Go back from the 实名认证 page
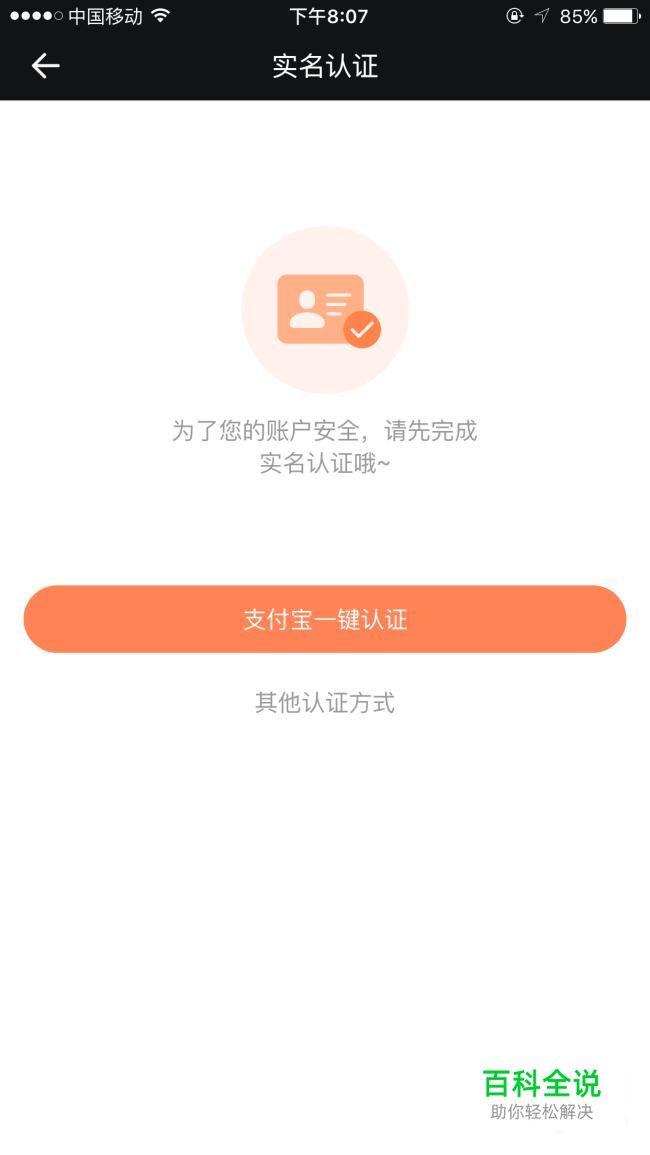Viewport: 650px width, 1155px height. pos(45,66)
